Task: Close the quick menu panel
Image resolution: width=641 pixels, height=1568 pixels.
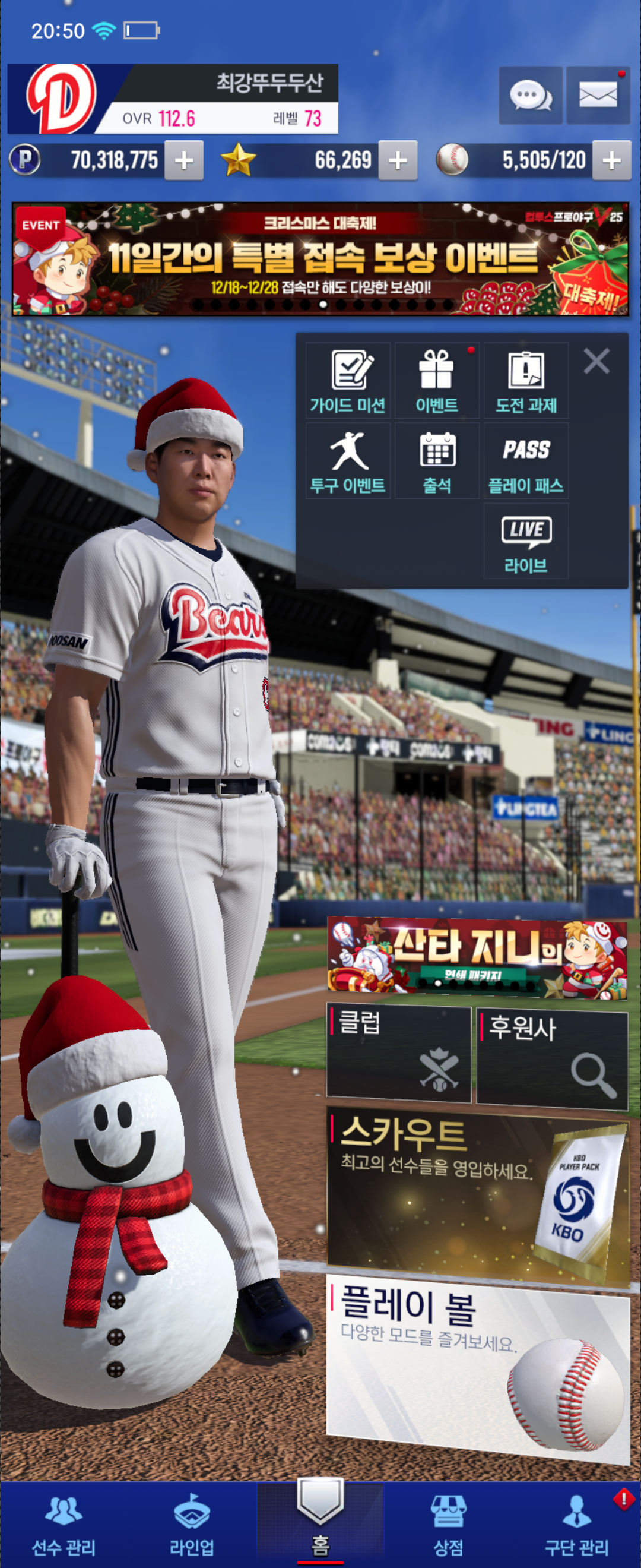Action: pos(596,362)
